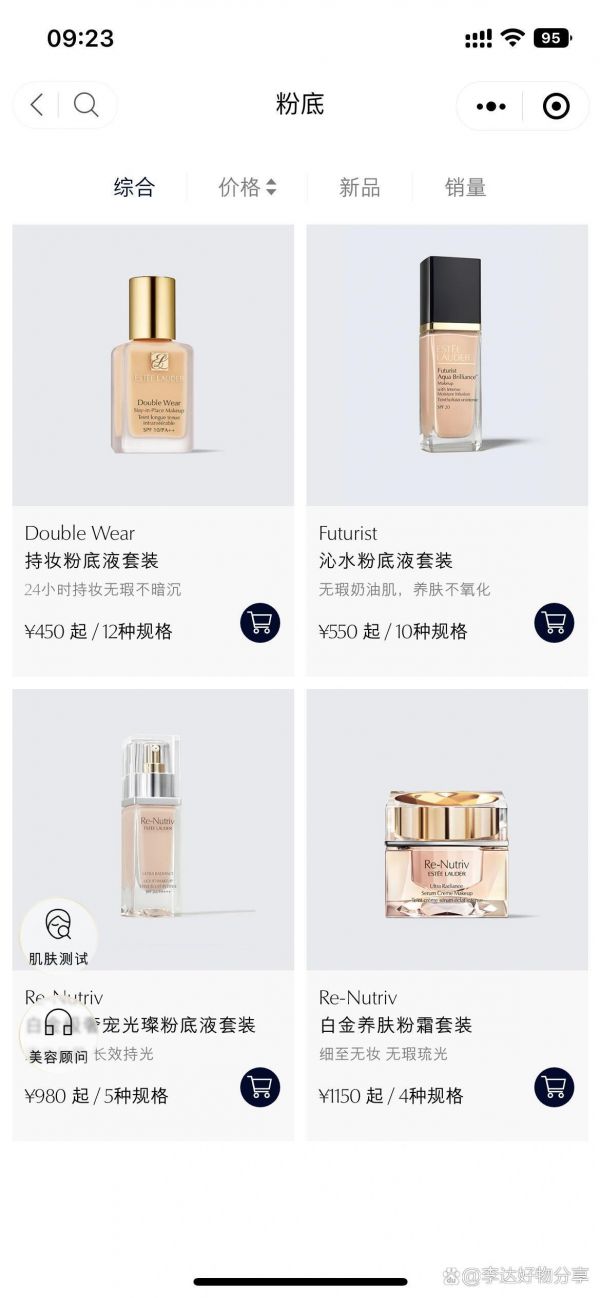Open the mini program more options menu

[x=491, y=106]
